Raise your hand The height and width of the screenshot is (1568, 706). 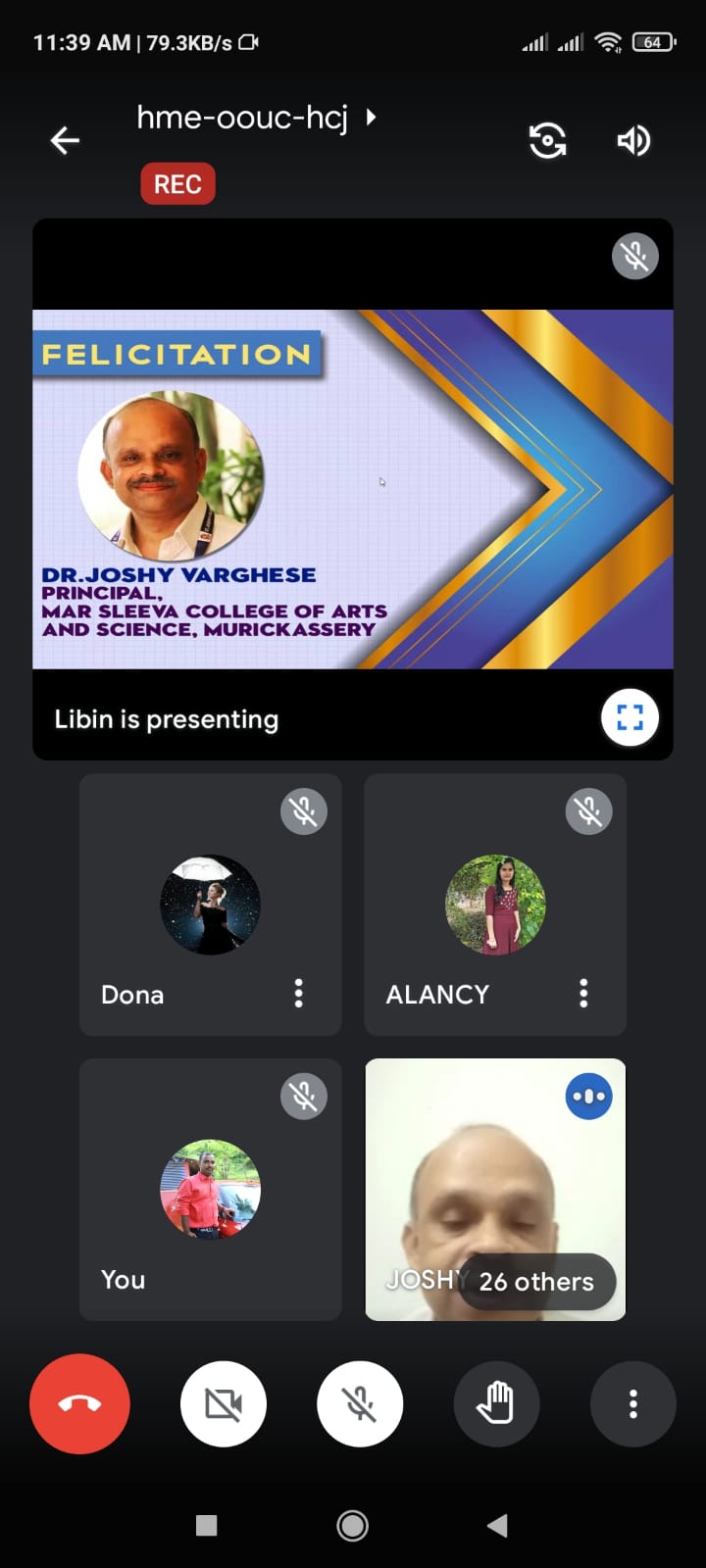click(x=496, y=1403)
